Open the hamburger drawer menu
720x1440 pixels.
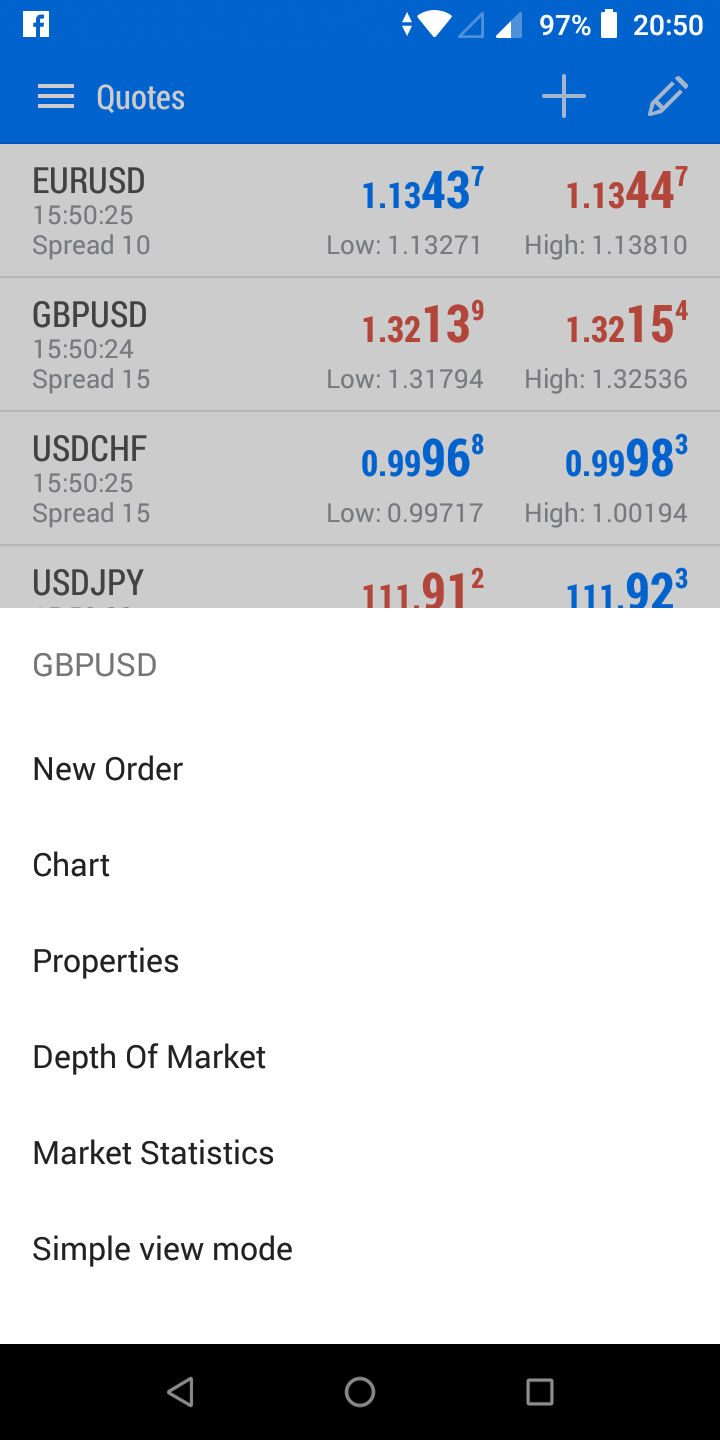point(56,97)
